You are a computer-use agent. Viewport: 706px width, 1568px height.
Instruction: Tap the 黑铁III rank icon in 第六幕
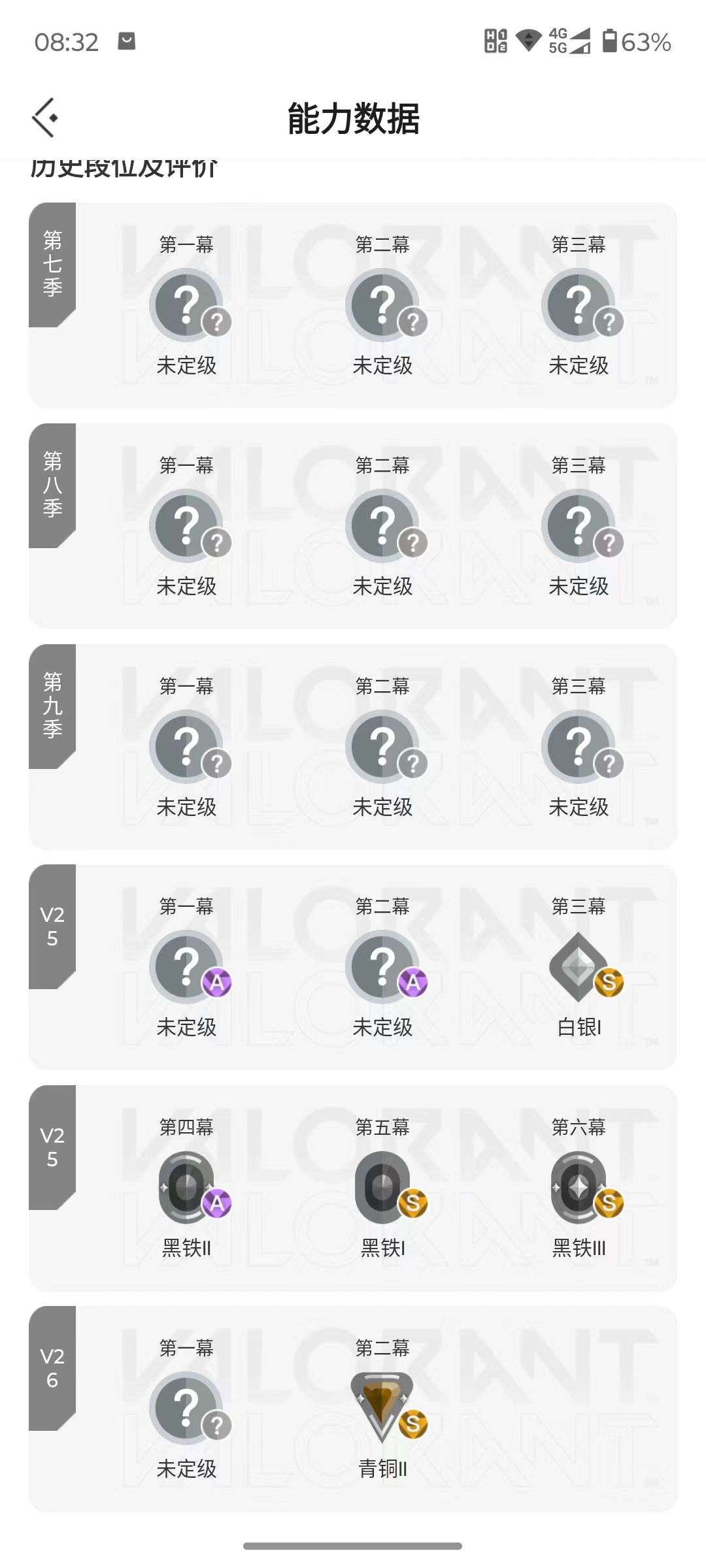(x=579, y=1188)
